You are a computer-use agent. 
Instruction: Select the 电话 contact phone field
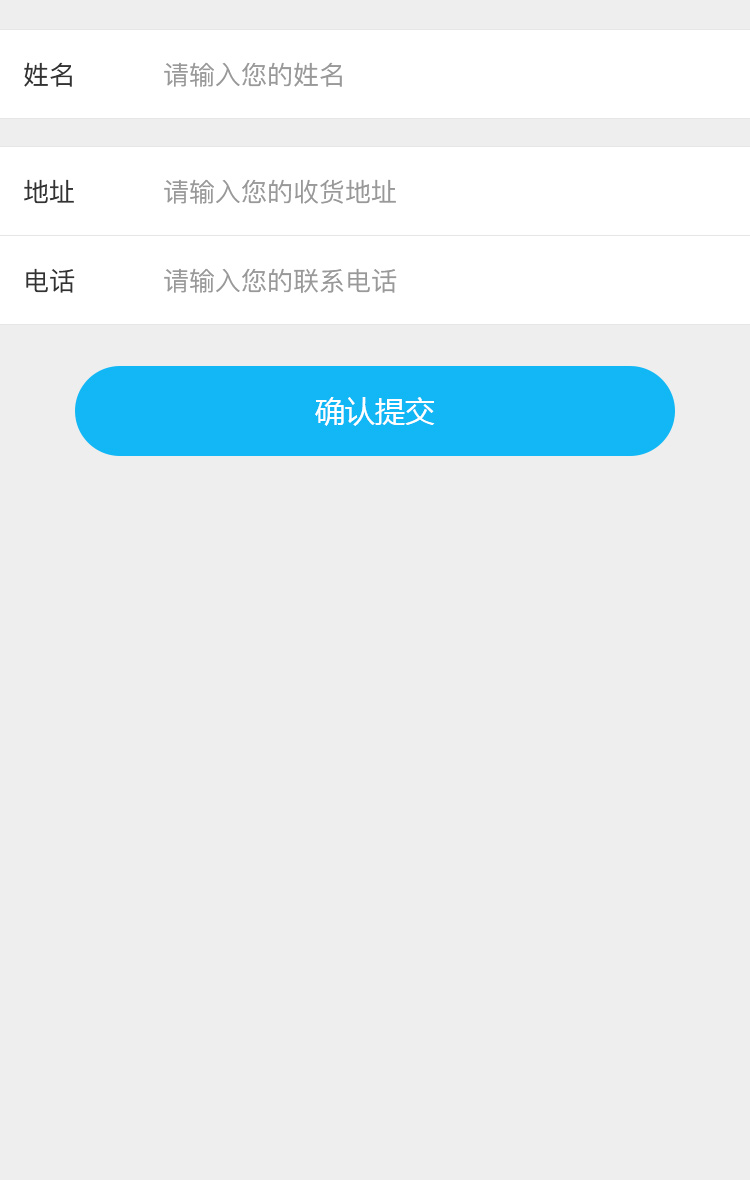click(440, 281)
